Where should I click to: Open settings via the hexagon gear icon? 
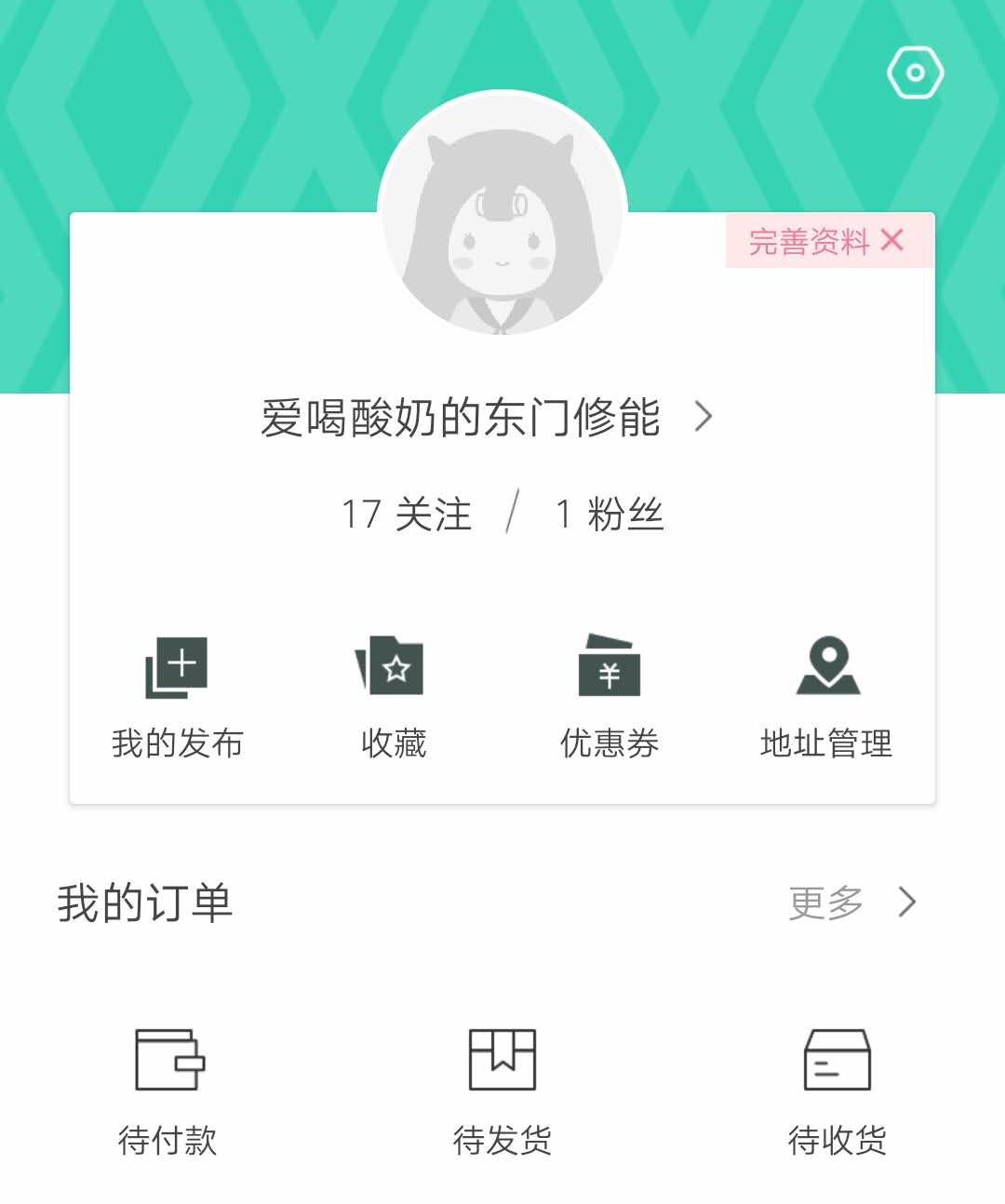click(x=916, y=74)
